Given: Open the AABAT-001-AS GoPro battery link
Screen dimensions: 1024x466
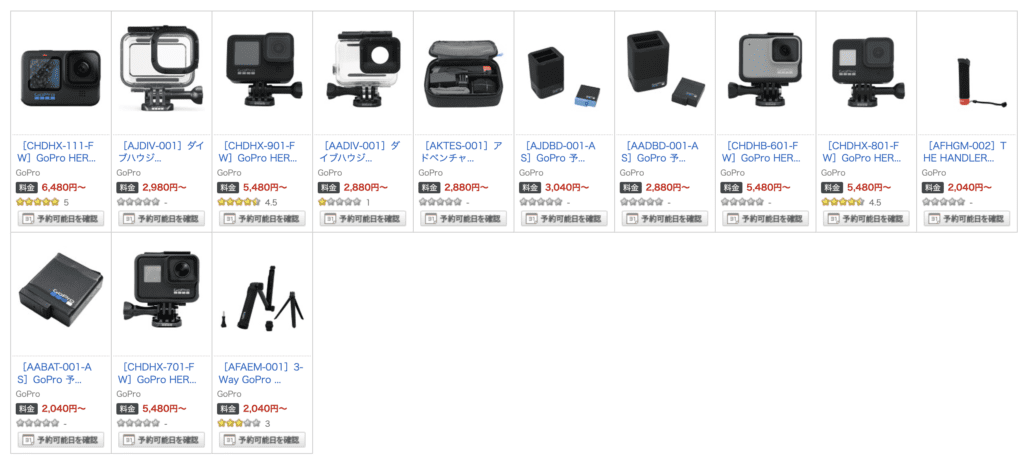Looking at the screenshot, I should click(x=60, y=373).
